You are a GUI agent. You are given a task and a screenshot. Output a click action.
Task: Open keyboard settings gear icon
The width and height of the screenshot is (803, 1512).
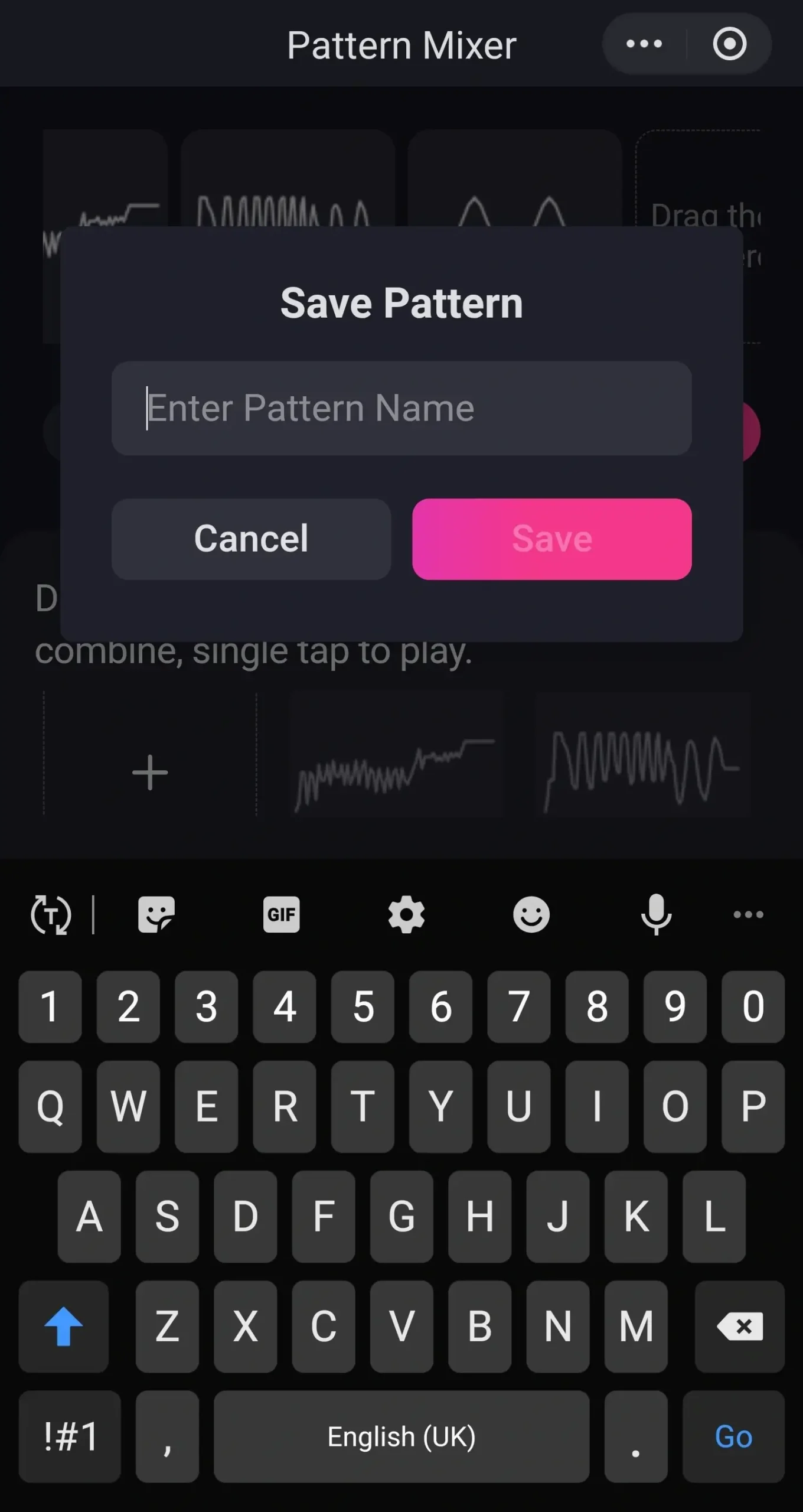point(406,915)
